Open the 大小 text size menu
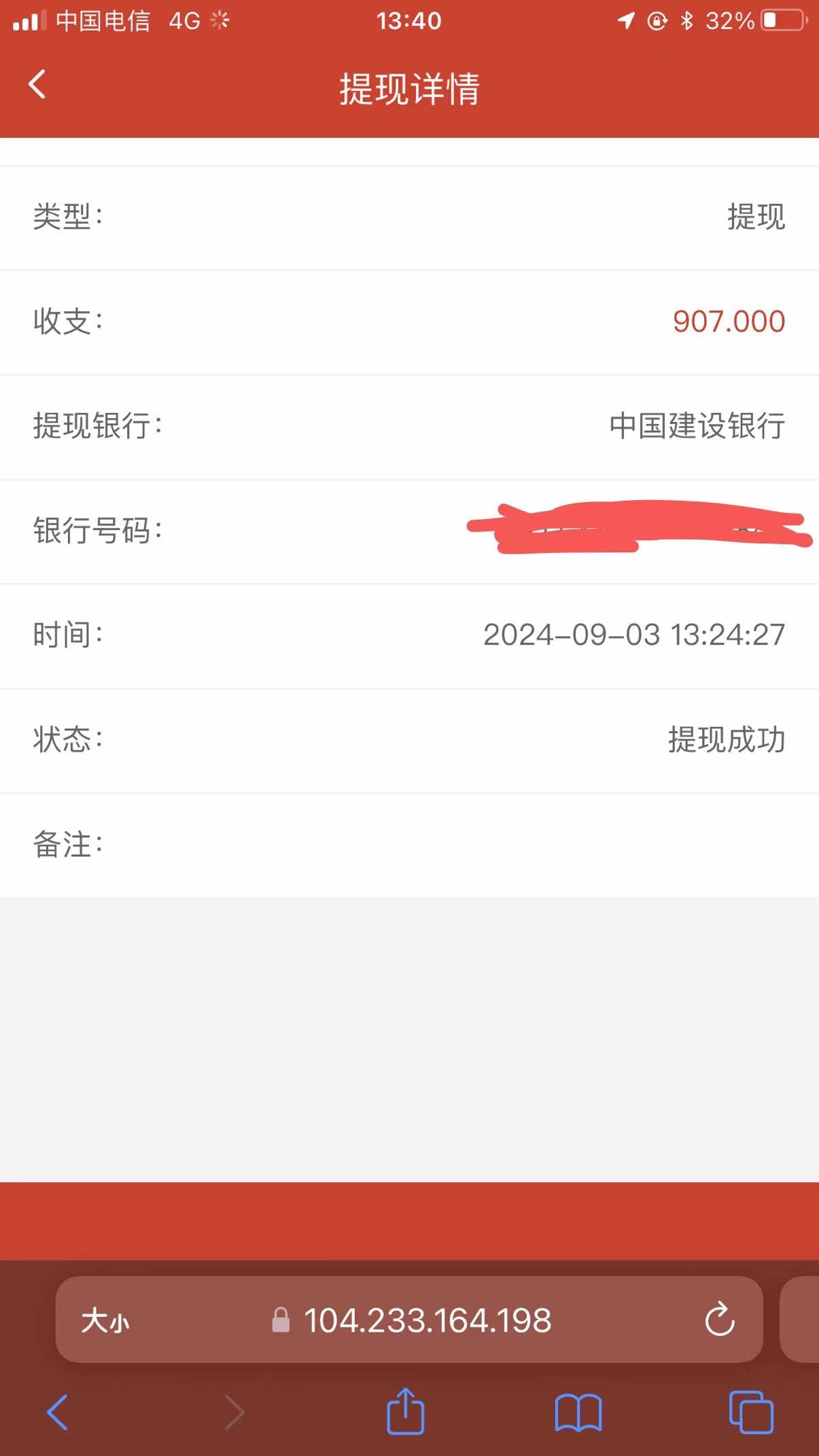 coord(105,1321)
